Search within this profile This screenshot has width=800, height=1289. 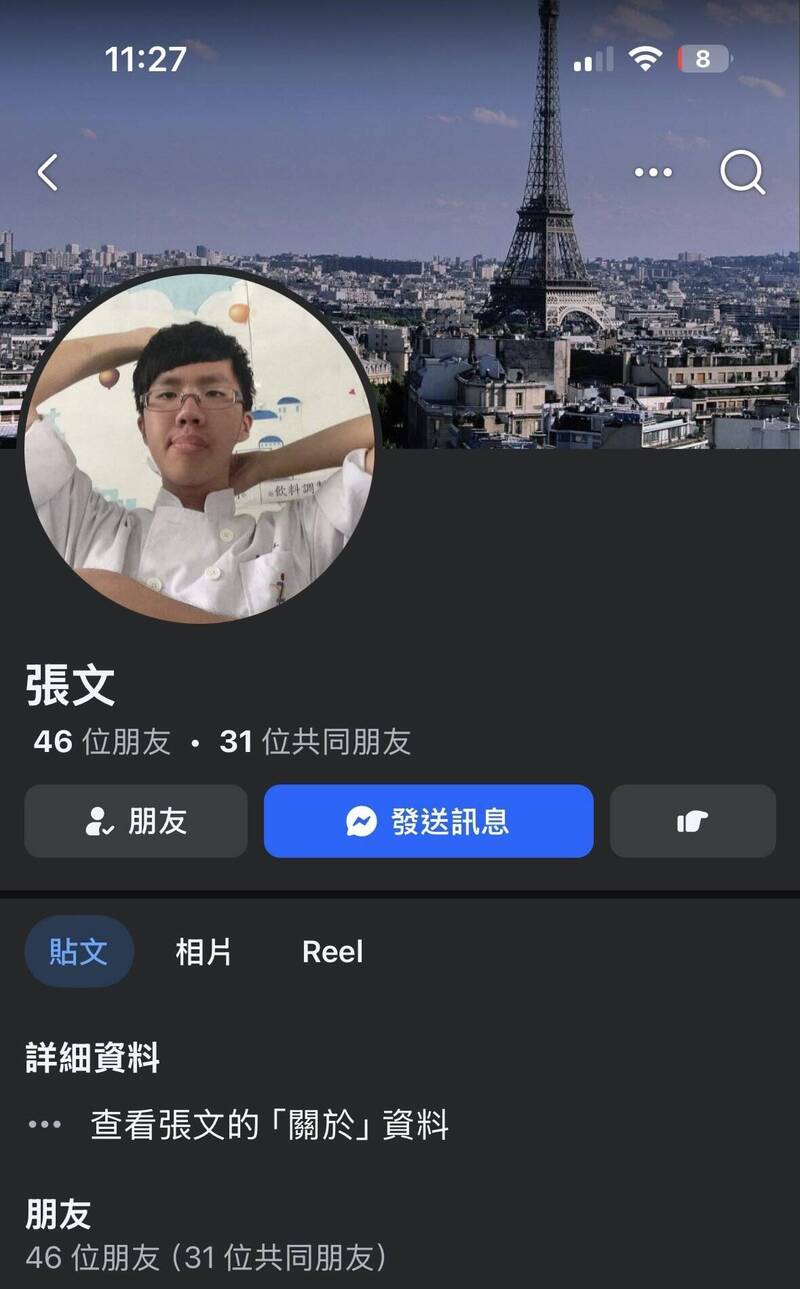click(x=742, y=173)
